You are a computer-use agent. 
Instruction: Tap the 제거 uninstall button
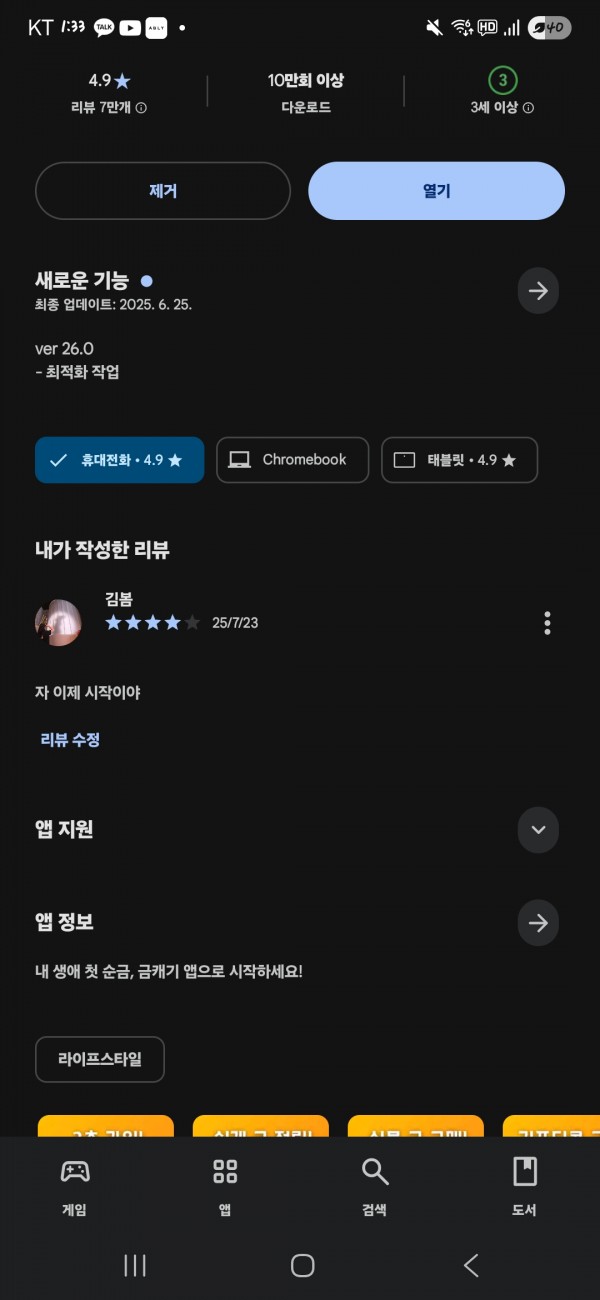(163, 191)
